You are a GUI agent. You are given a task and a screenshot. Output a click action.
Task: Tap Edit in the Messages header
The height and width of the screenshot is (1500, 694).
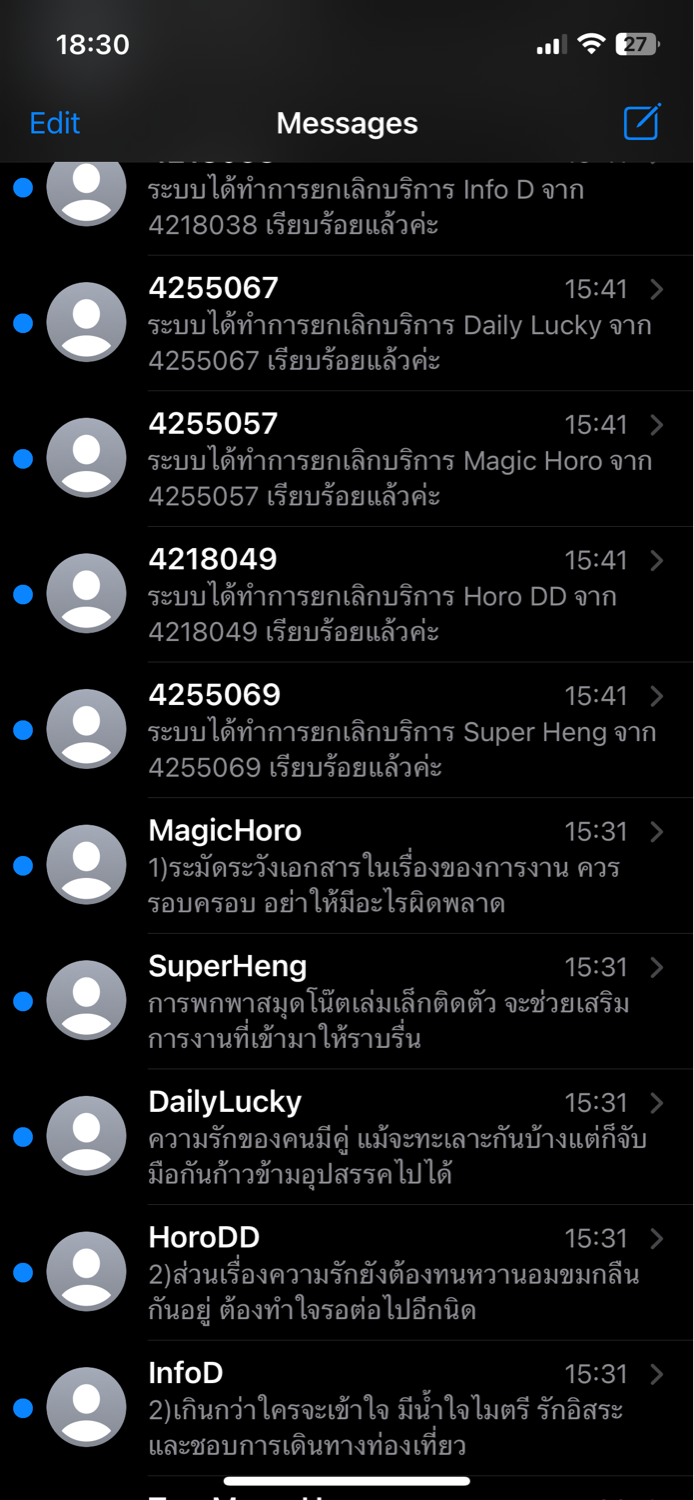point(54,123)
